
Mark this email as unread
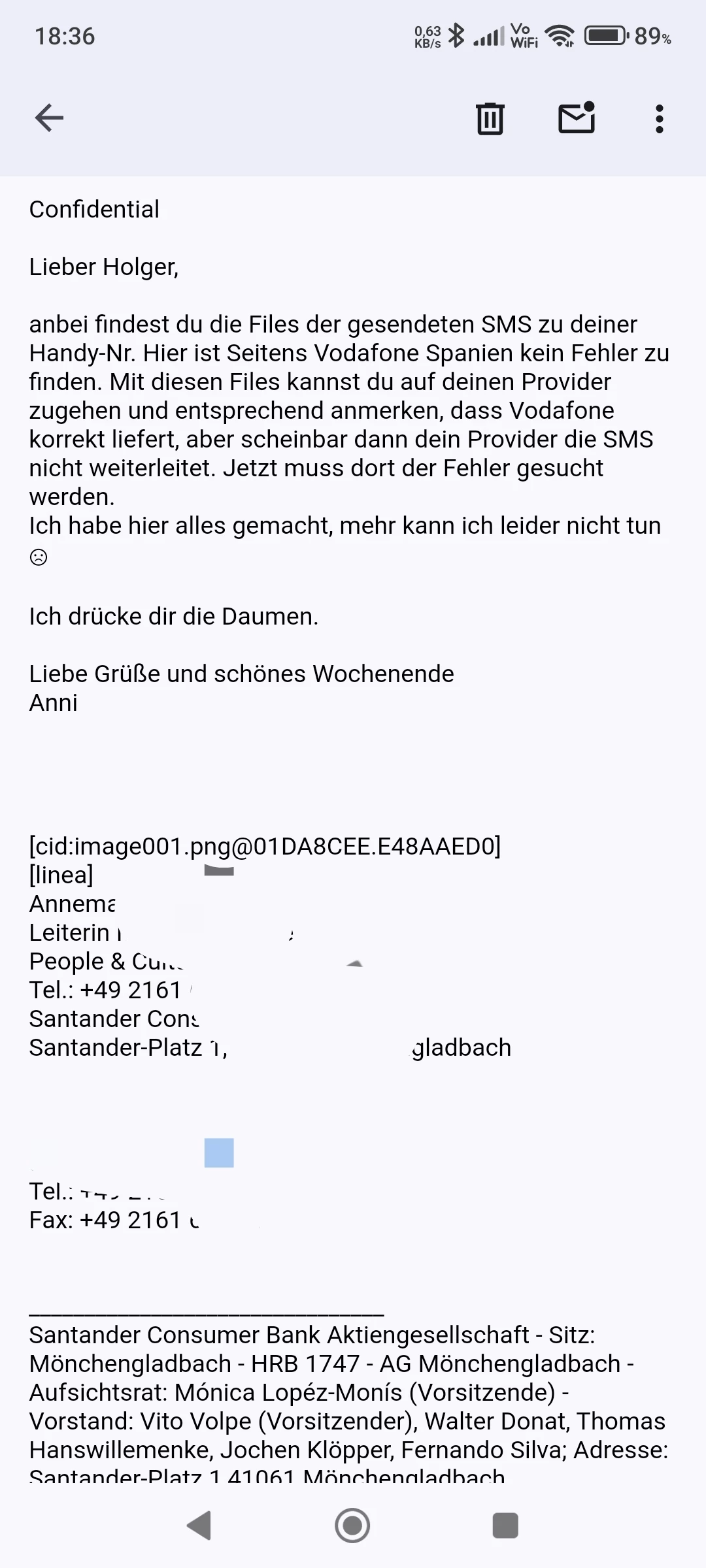[576, 118]
